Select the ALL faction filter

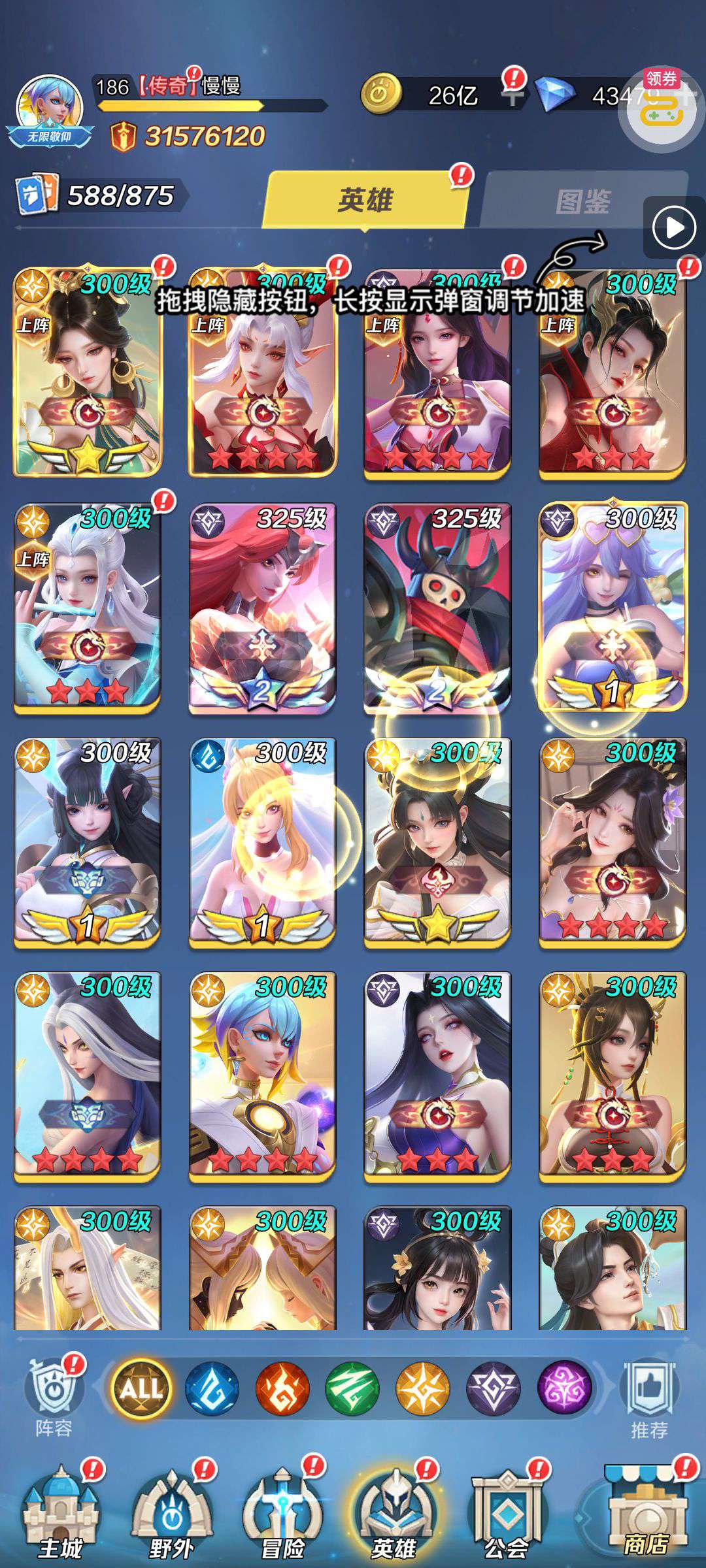coord(141,1388)
